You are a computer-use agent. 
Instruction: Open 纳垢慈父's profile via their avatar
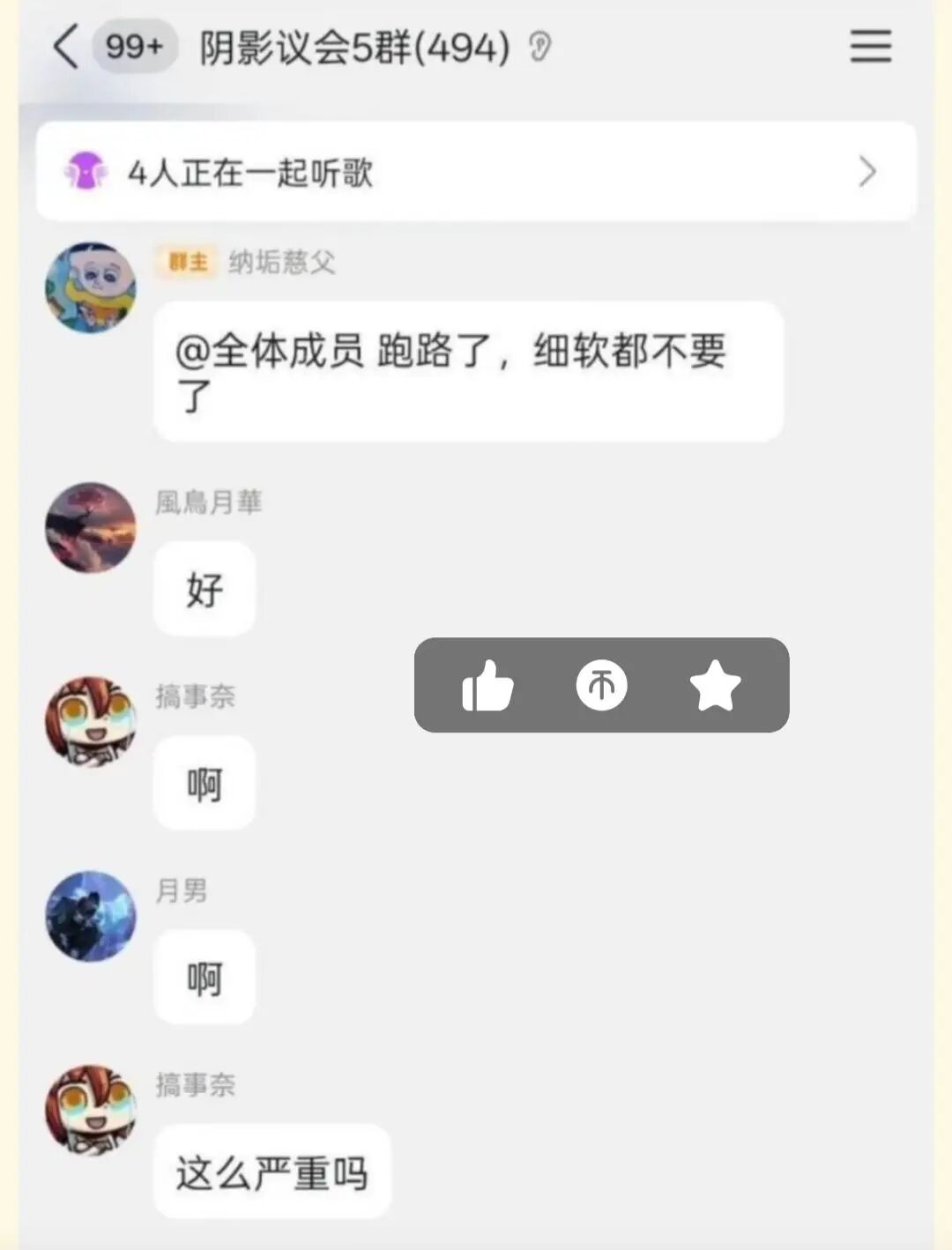(89, 286)
